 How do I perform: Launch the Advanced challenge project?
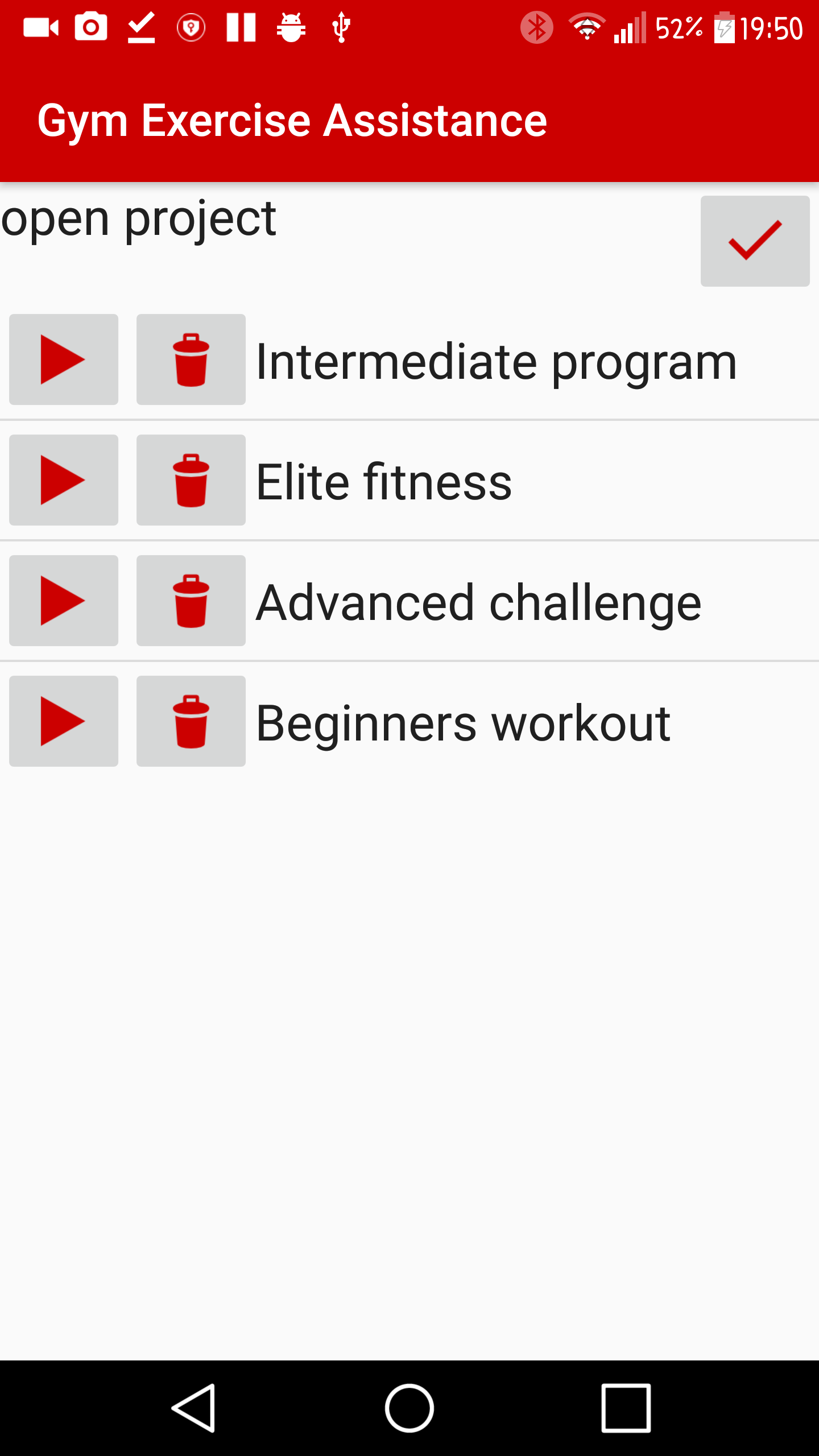(64, 601)
